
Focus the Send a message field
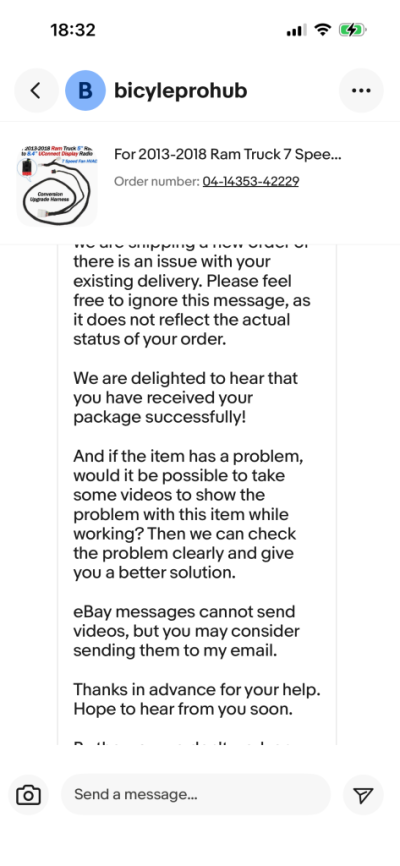coord(196,795)
